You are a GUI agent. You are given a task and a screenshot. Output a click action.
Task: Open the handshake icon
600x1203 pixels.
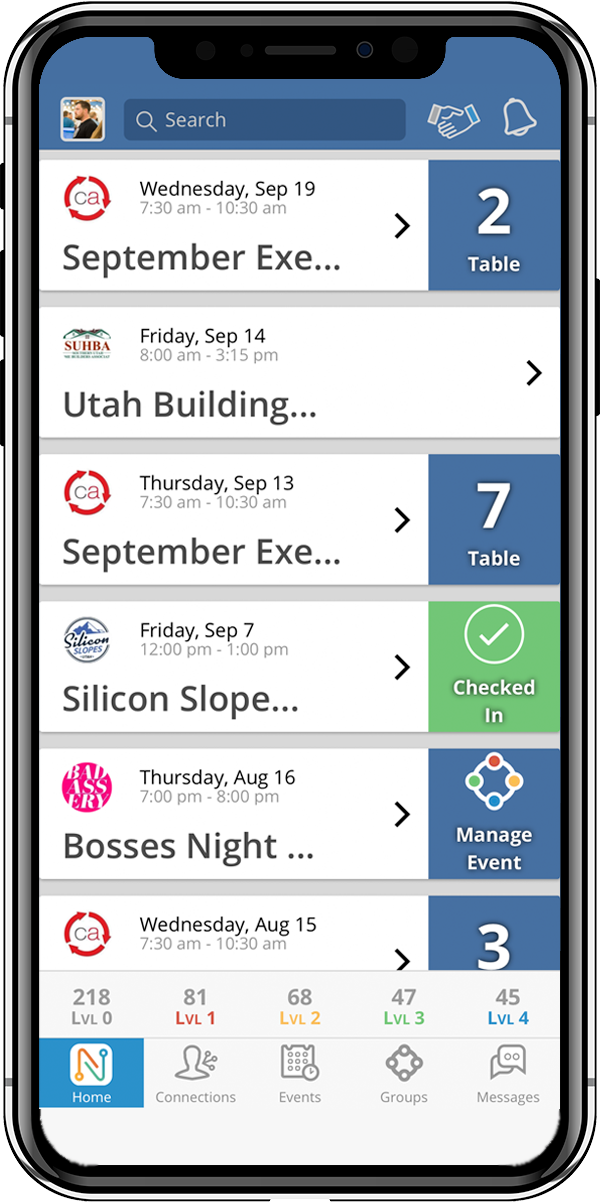point(453,120)
